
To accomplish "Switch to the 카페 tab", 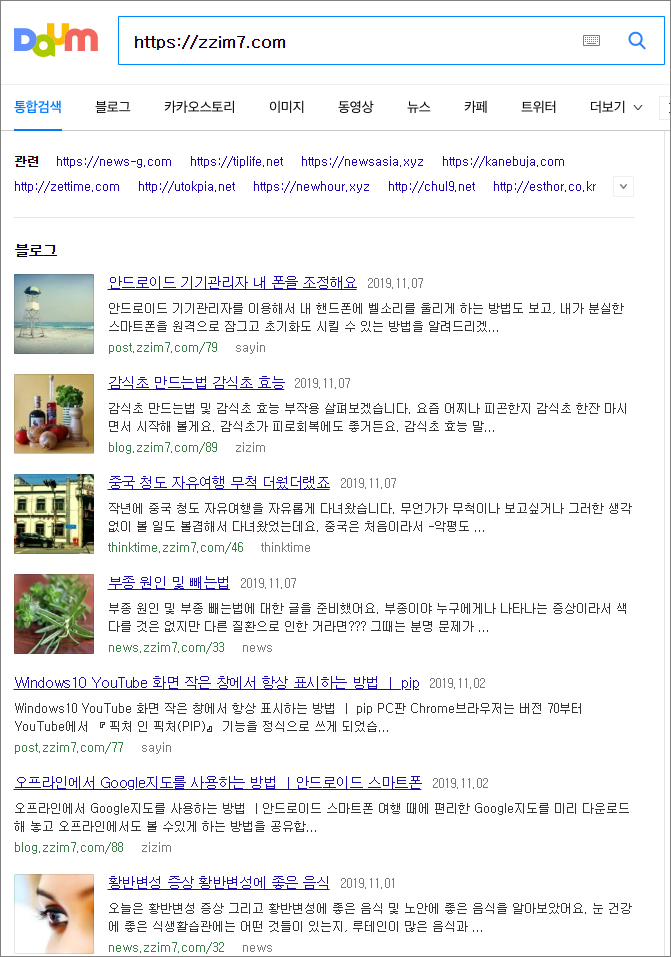I will (475, 106).
